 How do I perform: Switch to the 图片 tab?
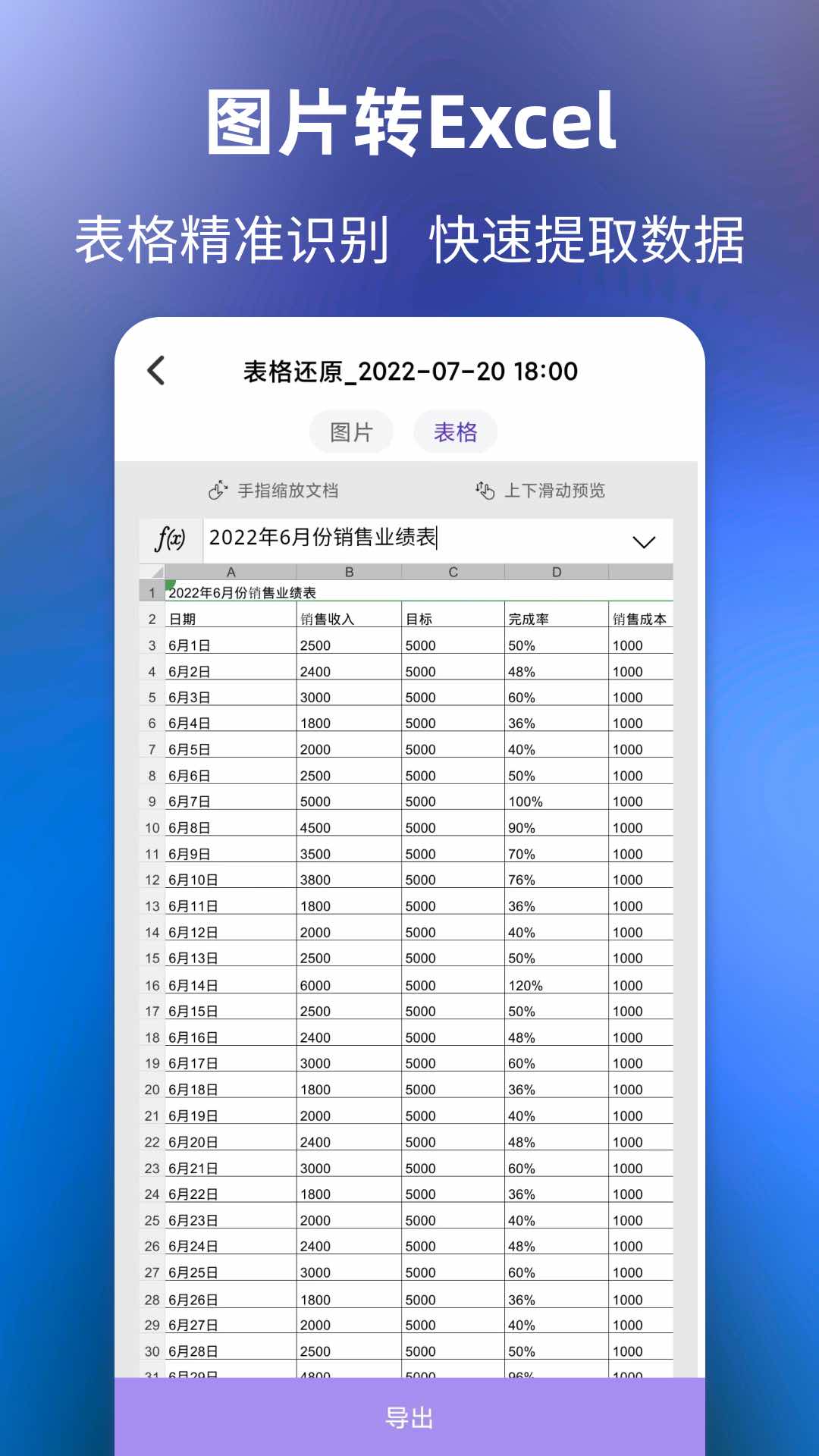[351, 431]
